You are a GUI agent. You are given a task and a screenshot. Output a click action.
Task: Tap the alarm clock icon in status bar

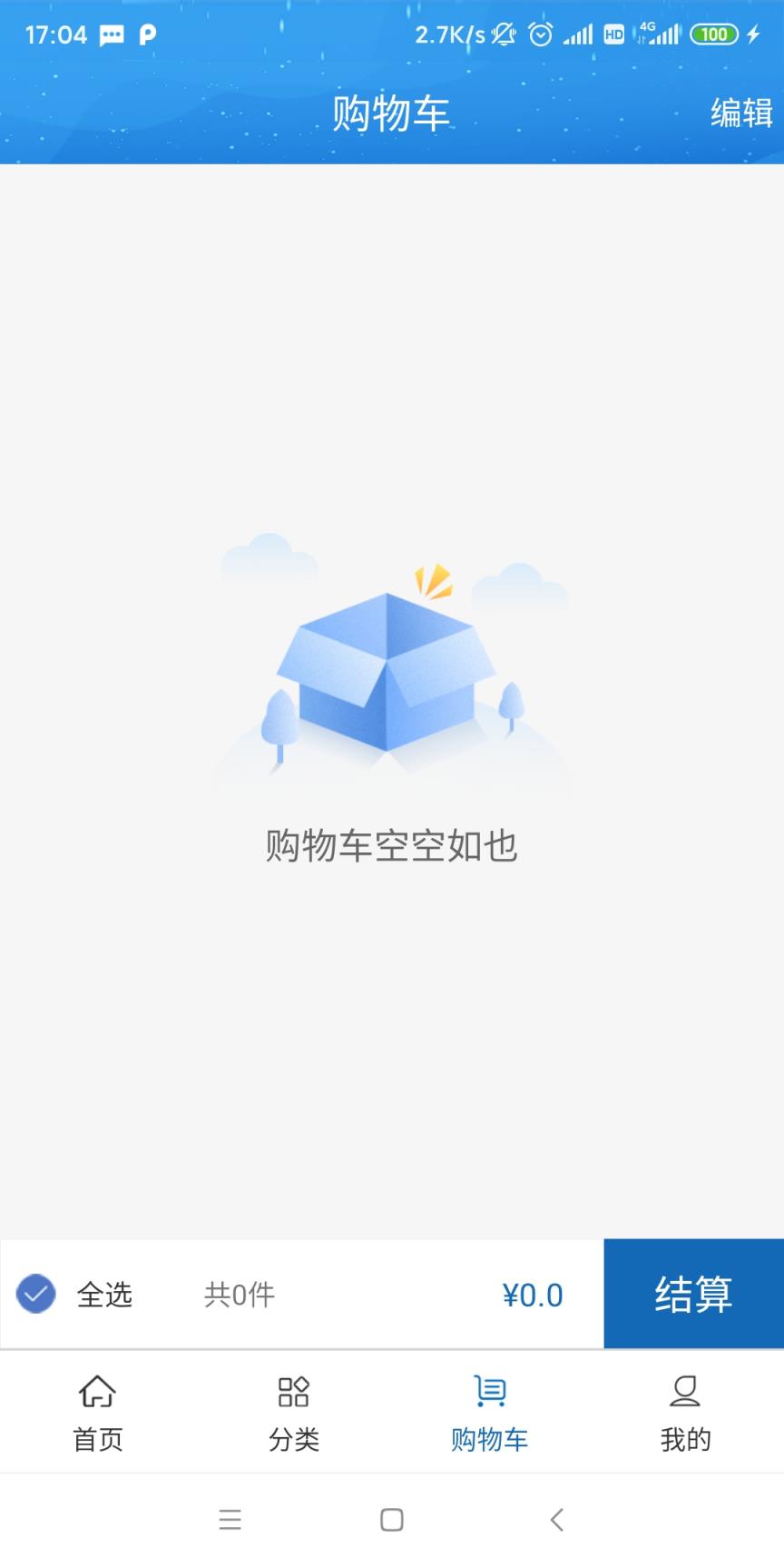(x=541, y=34)
